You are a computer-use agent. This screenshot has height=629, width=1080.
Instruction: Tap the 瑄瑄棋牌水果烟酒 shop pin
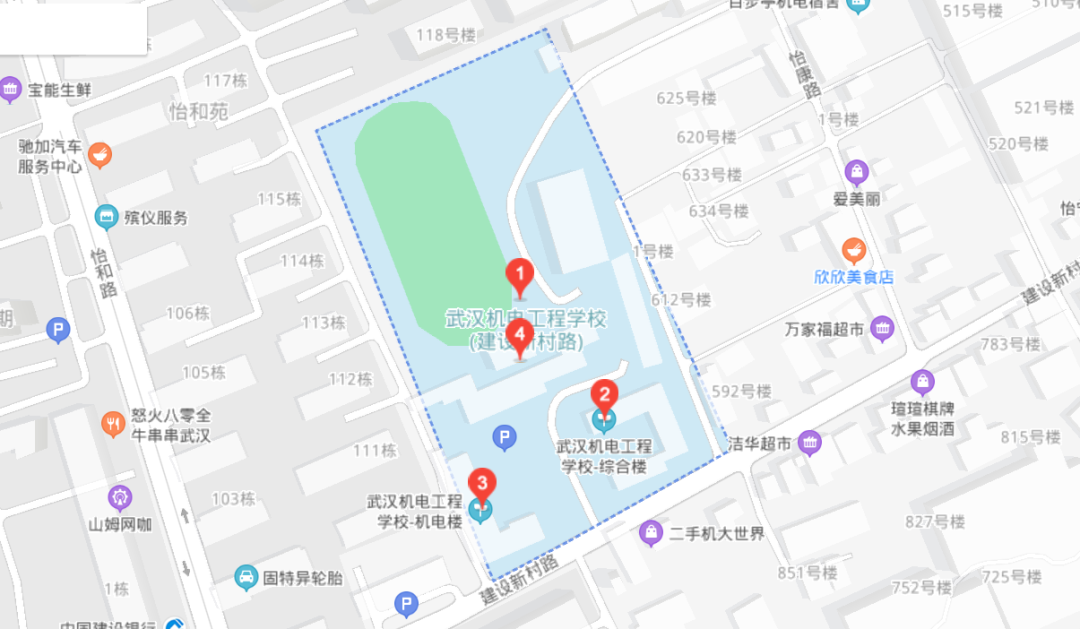click(922, 381)
